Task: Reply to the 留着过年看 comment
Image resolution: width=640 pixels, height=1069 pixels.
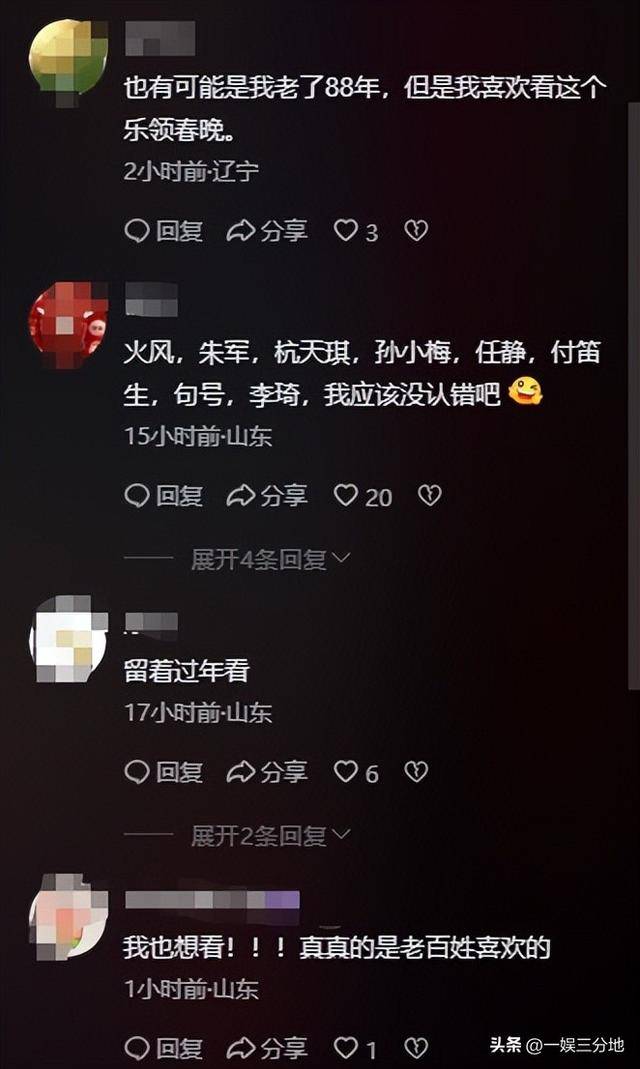Action: coord(164,771)
